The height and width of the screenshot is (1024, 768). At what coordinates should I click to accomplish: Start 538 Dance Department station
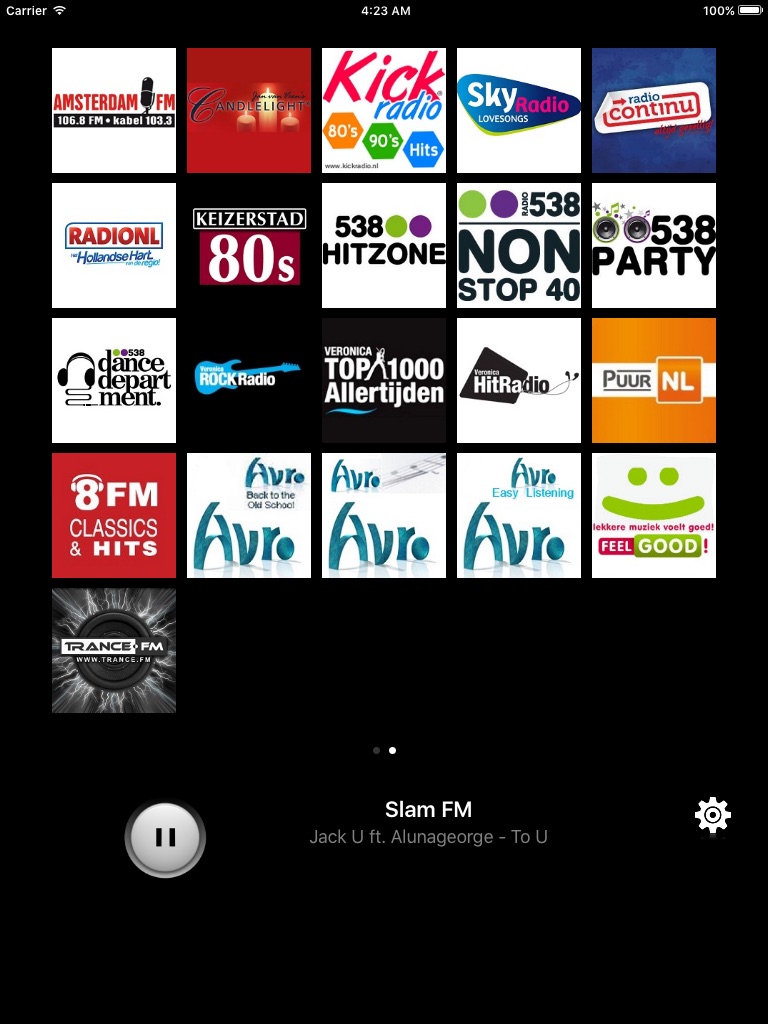coord(114,381)
